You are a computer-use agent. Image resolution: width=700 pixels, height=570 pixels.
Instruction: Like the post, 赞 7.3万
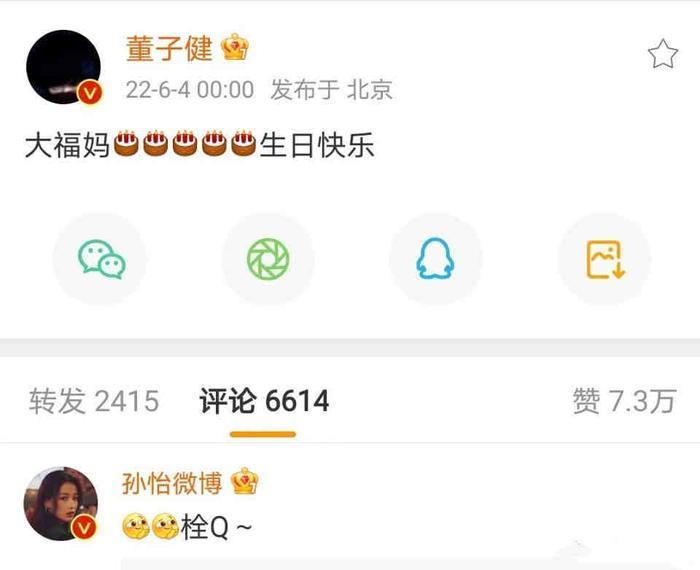[623, 402]
